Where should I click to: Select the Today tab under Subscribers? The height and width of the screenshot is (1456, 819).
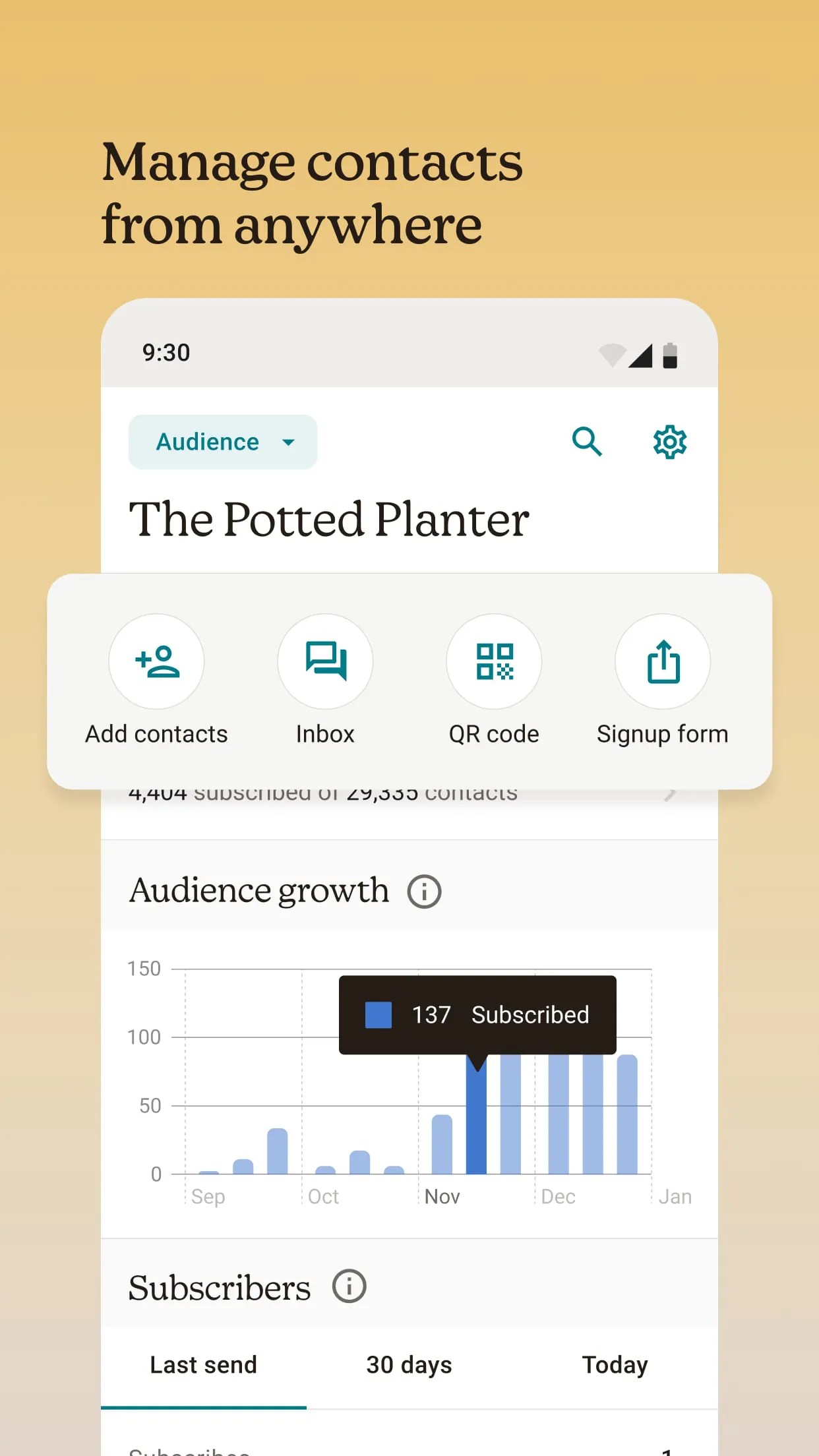tap(615, 1365)
